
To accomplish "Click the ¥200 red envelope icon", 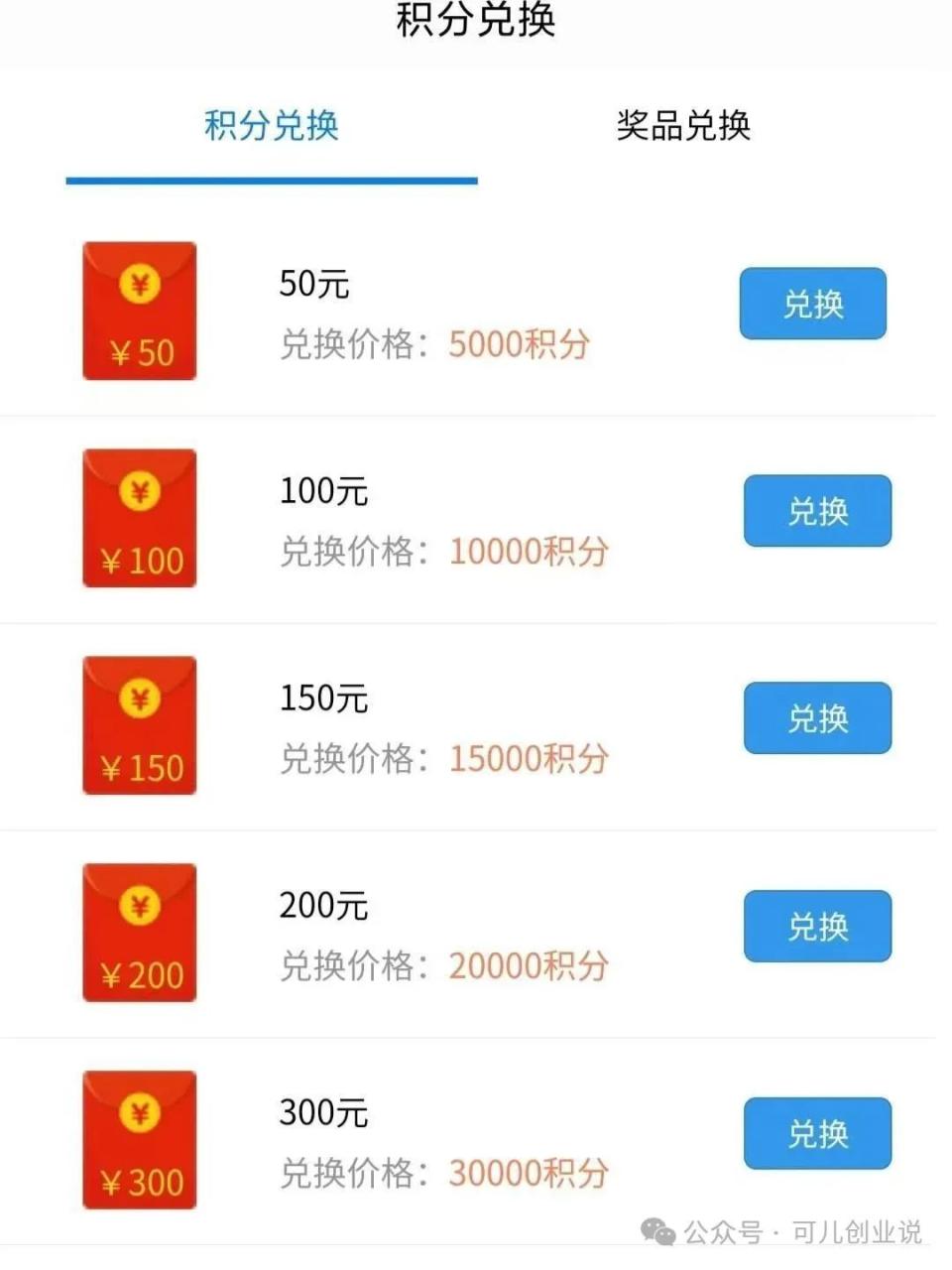I will pos(139,933).
